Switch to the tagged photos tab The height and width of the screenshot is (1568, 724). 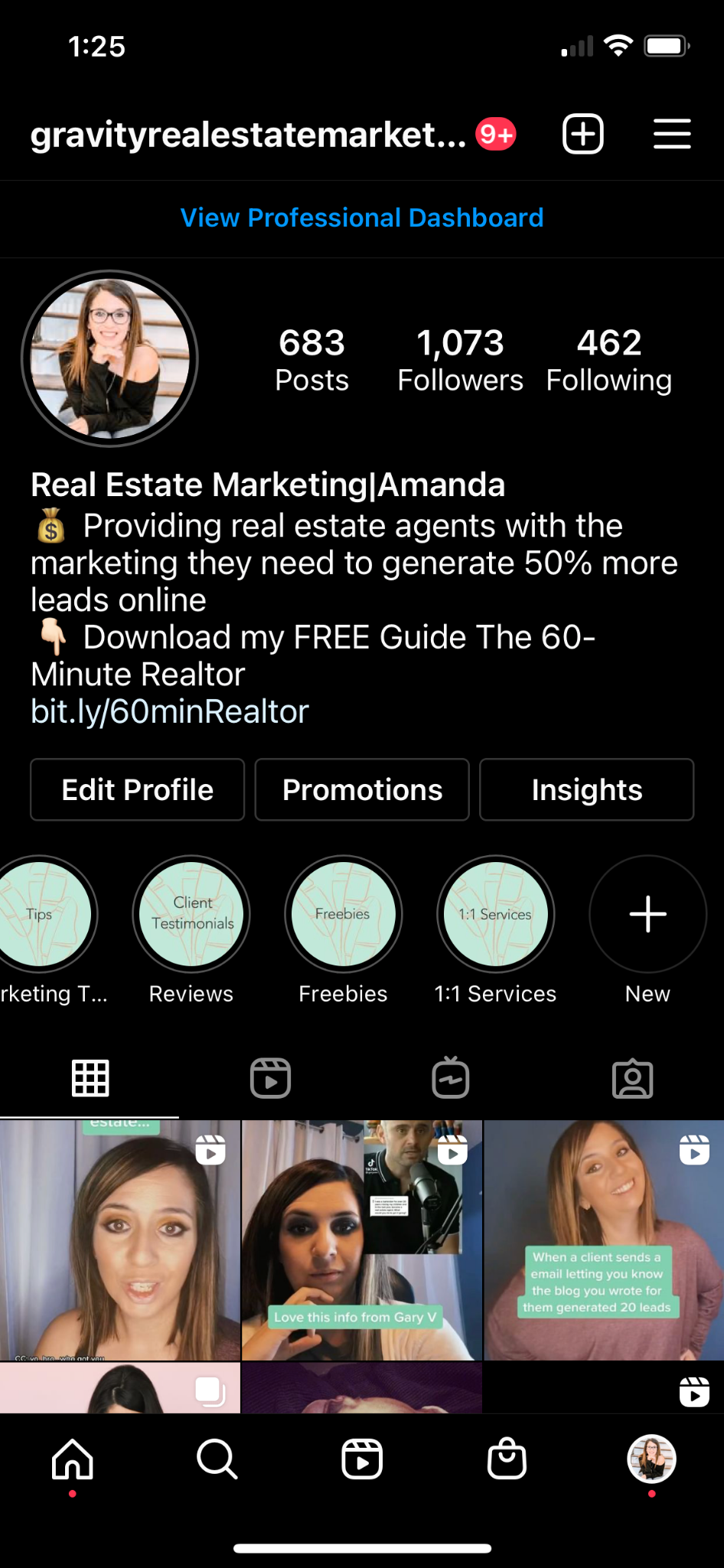[632, 1078]
